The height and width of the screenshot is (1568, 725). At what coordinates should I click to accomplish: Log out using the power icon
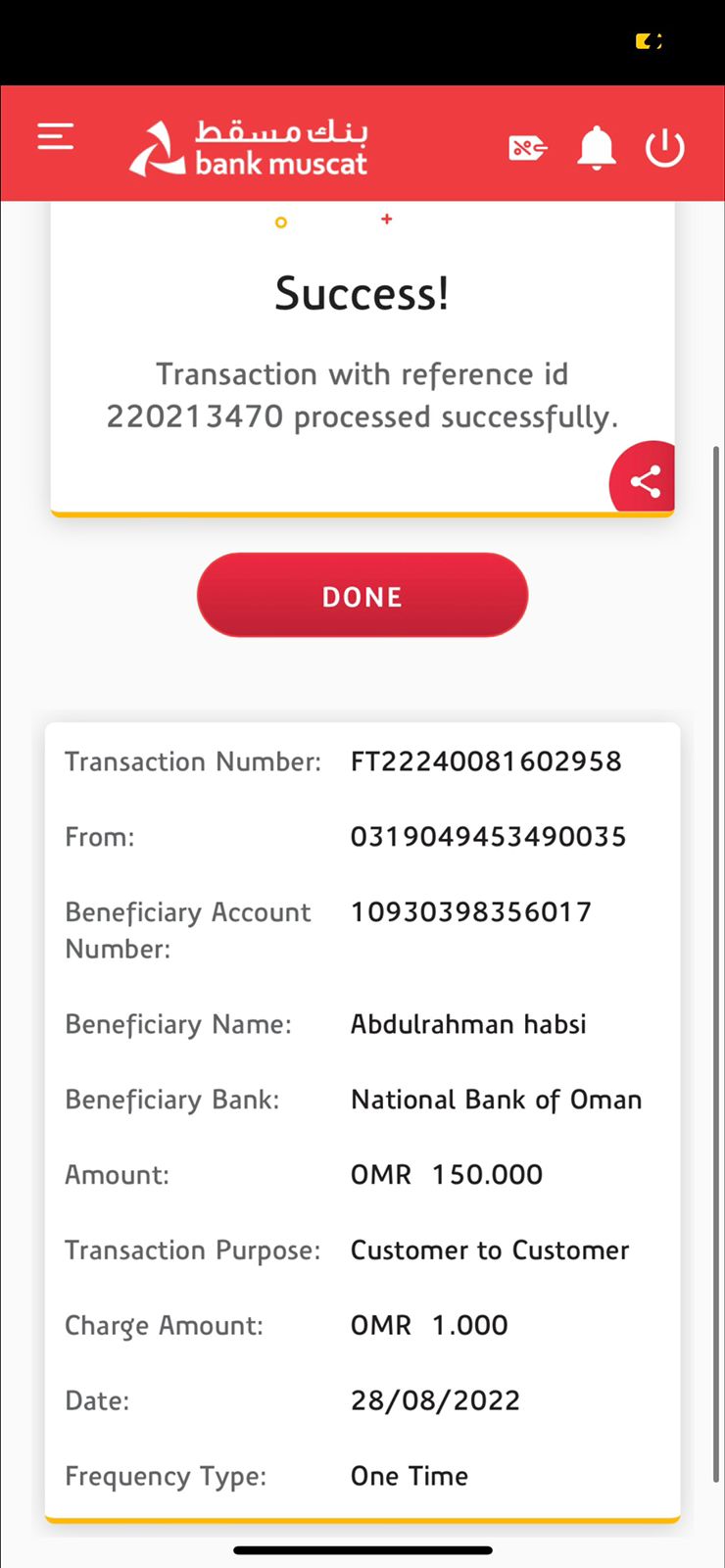click(x=664, y=148)
